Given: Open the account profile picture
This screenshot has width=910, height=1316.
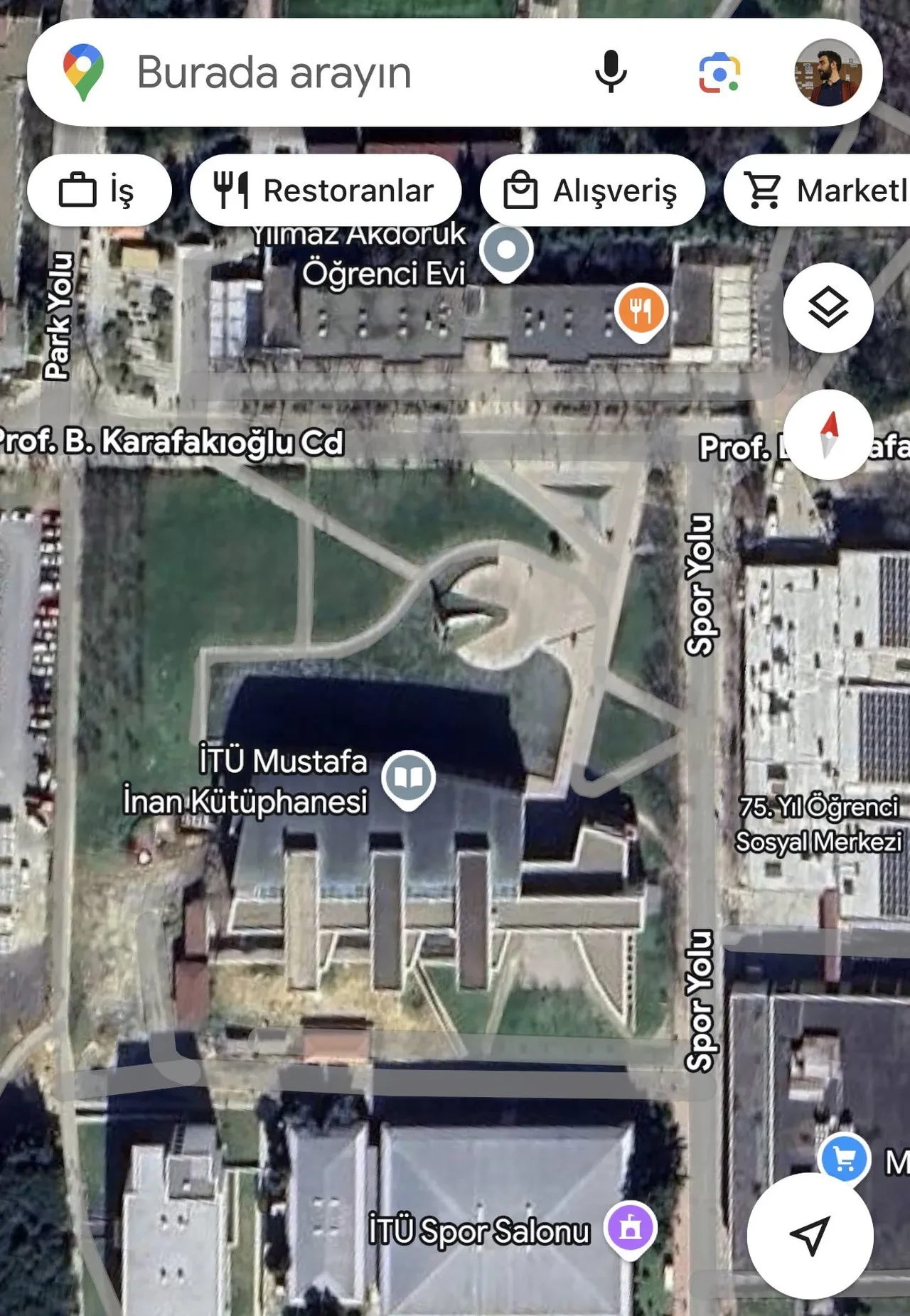Looking at the screenshot, I should point(828,73).
